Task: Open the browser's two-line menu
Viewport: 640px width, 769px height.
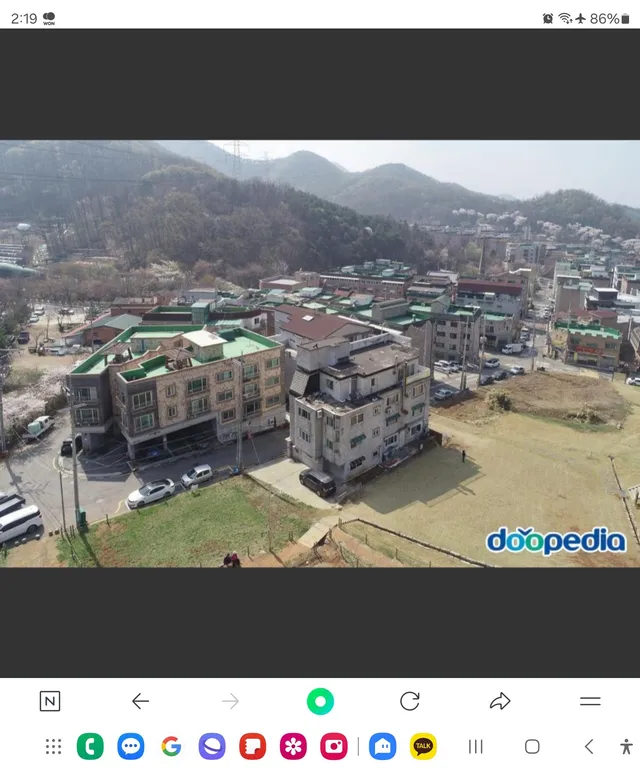Action: pos(590,701)
